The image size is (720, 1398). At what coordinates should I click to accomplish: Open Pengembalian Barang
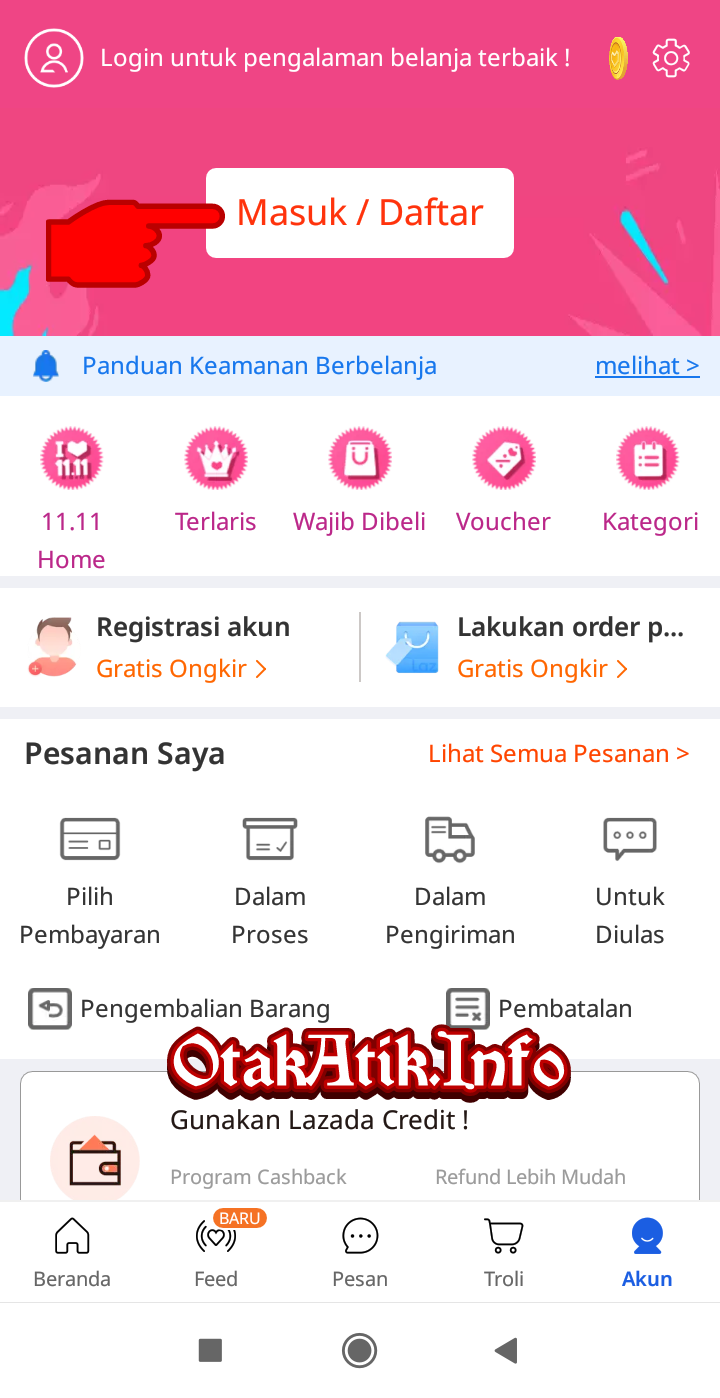pos(180,1008)
